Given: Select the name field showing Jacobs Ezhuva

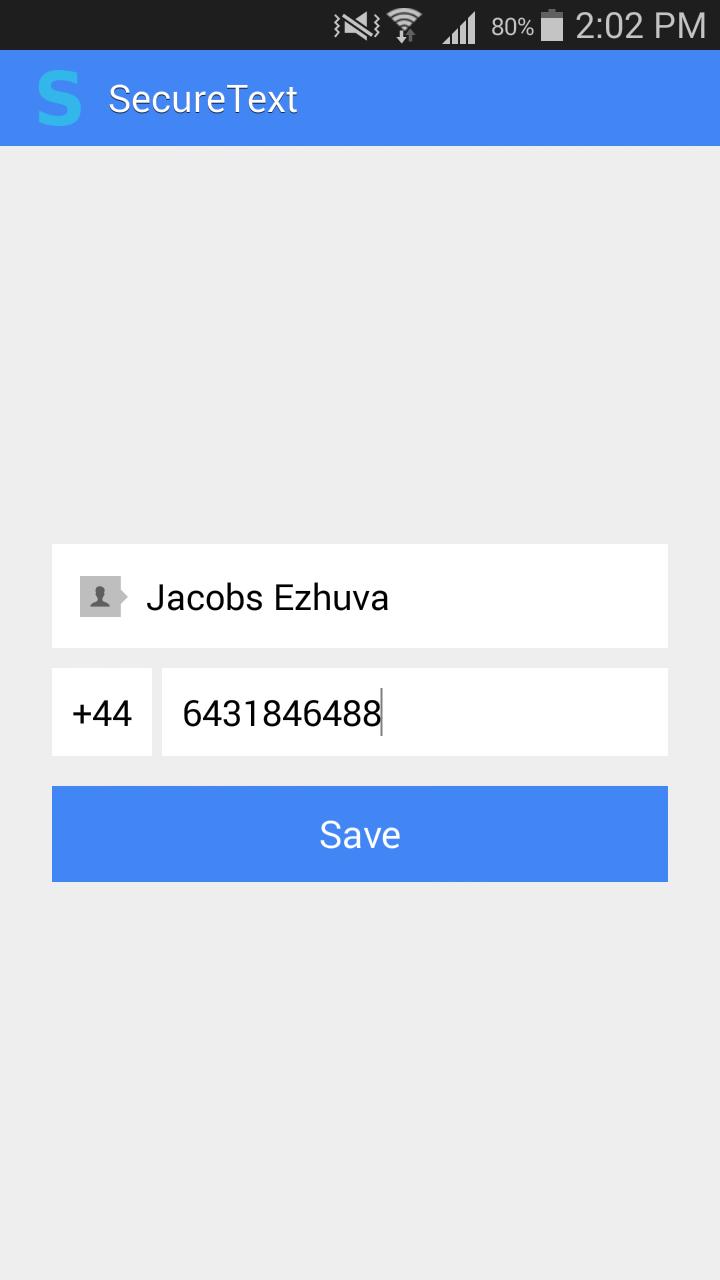Looking at the screenshot, I should click(x=360, y=596).
